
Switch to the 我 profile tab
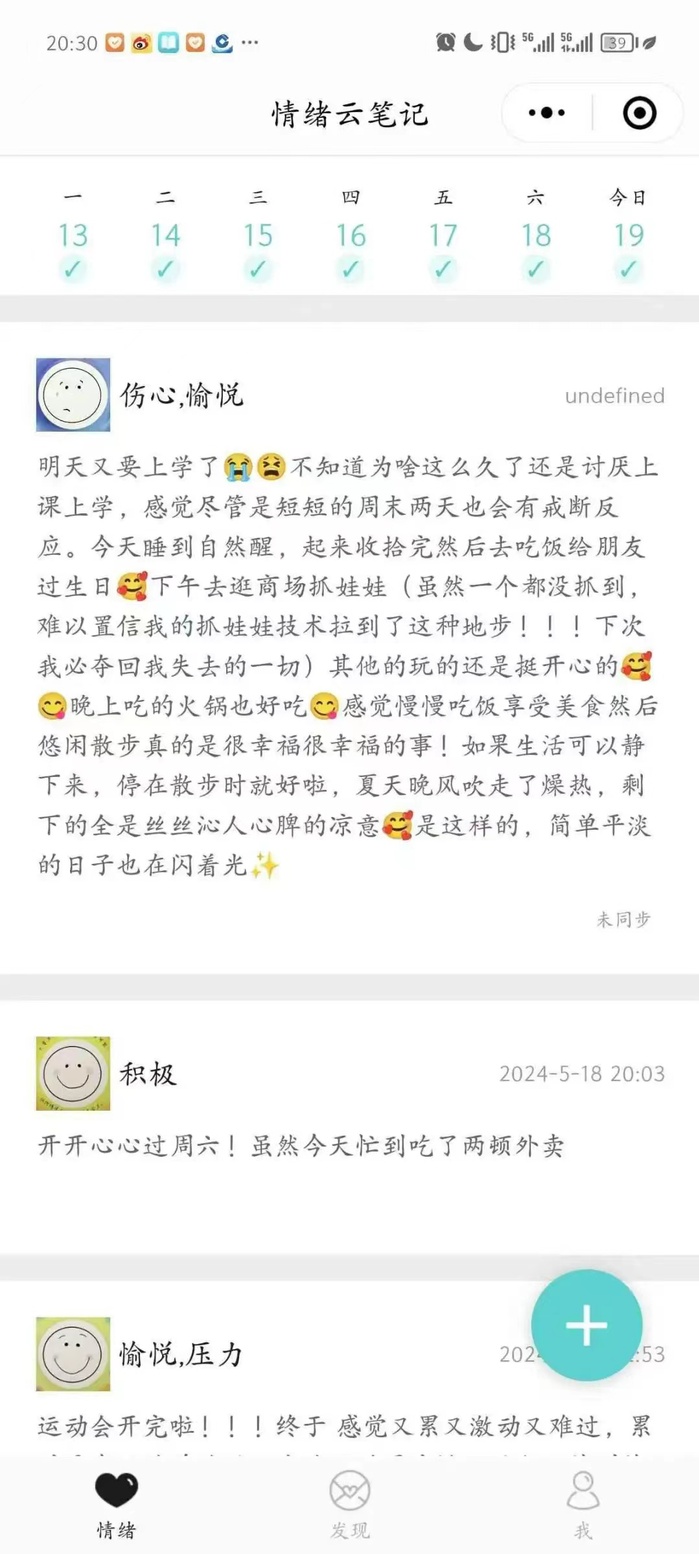(582, 1505)
